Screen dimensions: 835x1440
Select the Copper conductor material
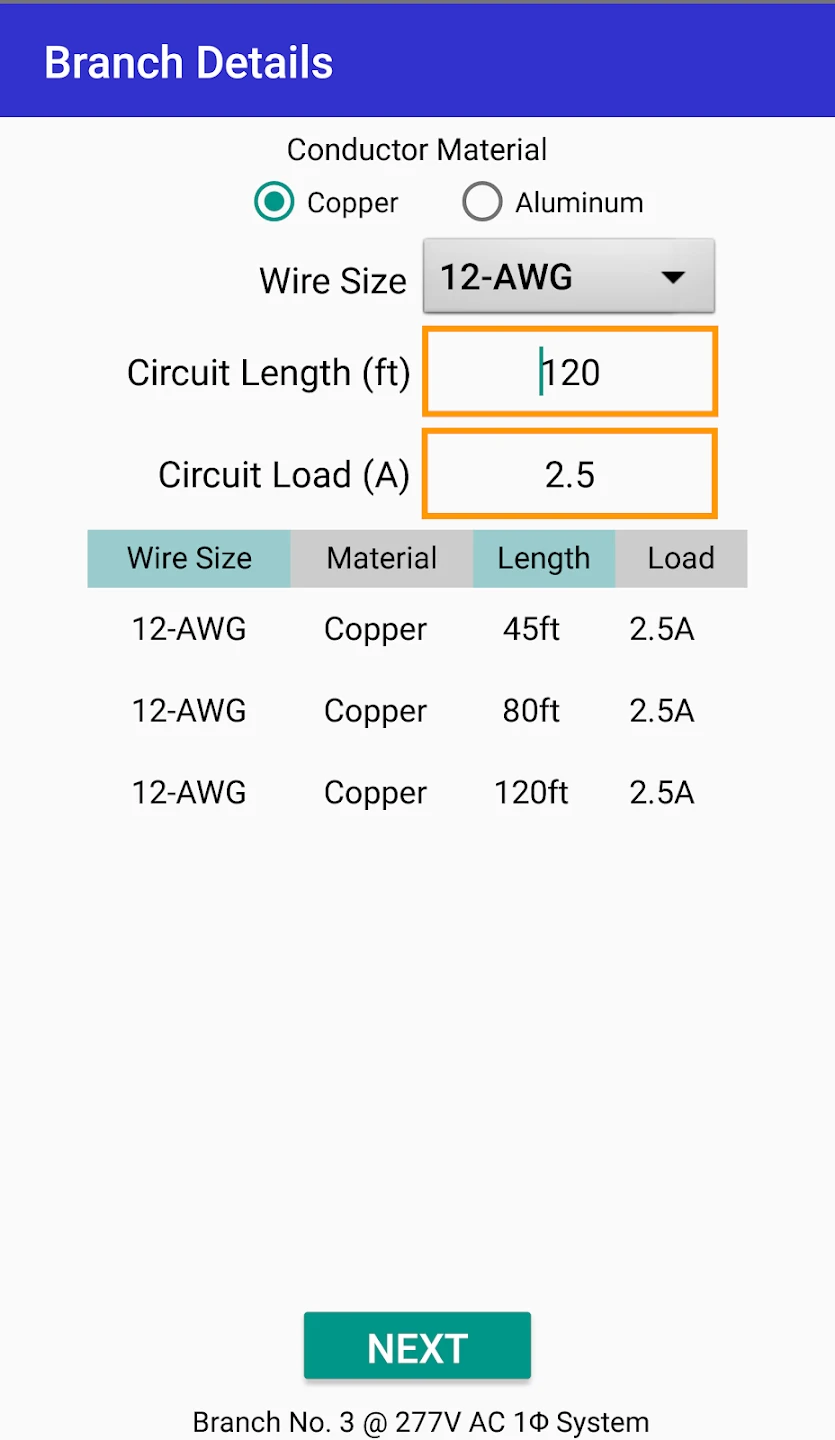click(274, 203)
